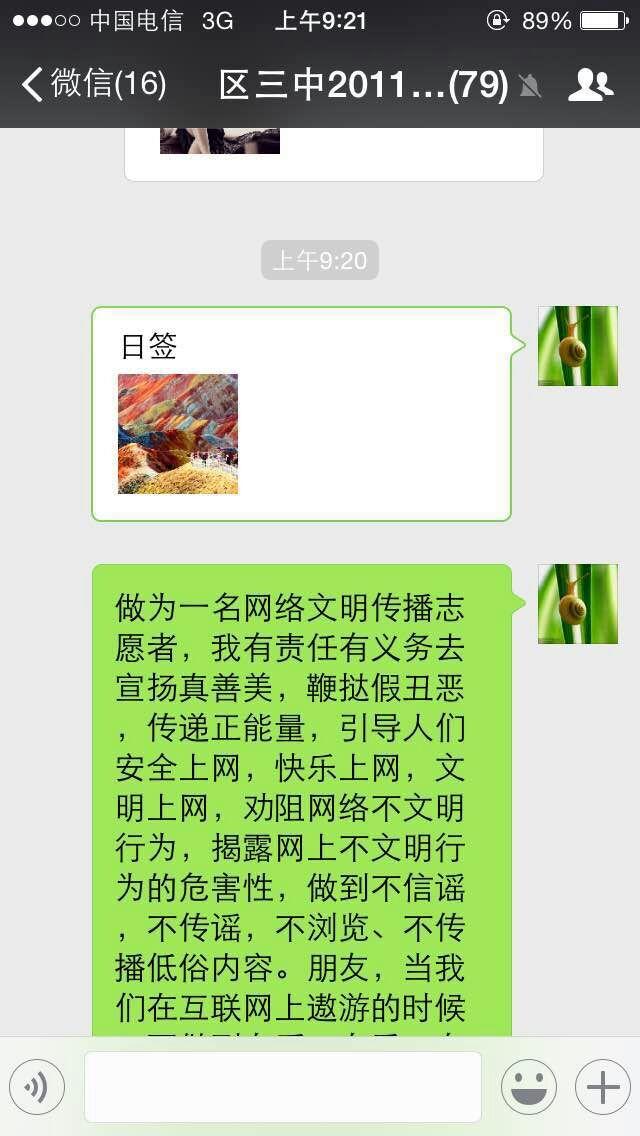Tap the snail avatar beside the green text message

click(578, 604)
